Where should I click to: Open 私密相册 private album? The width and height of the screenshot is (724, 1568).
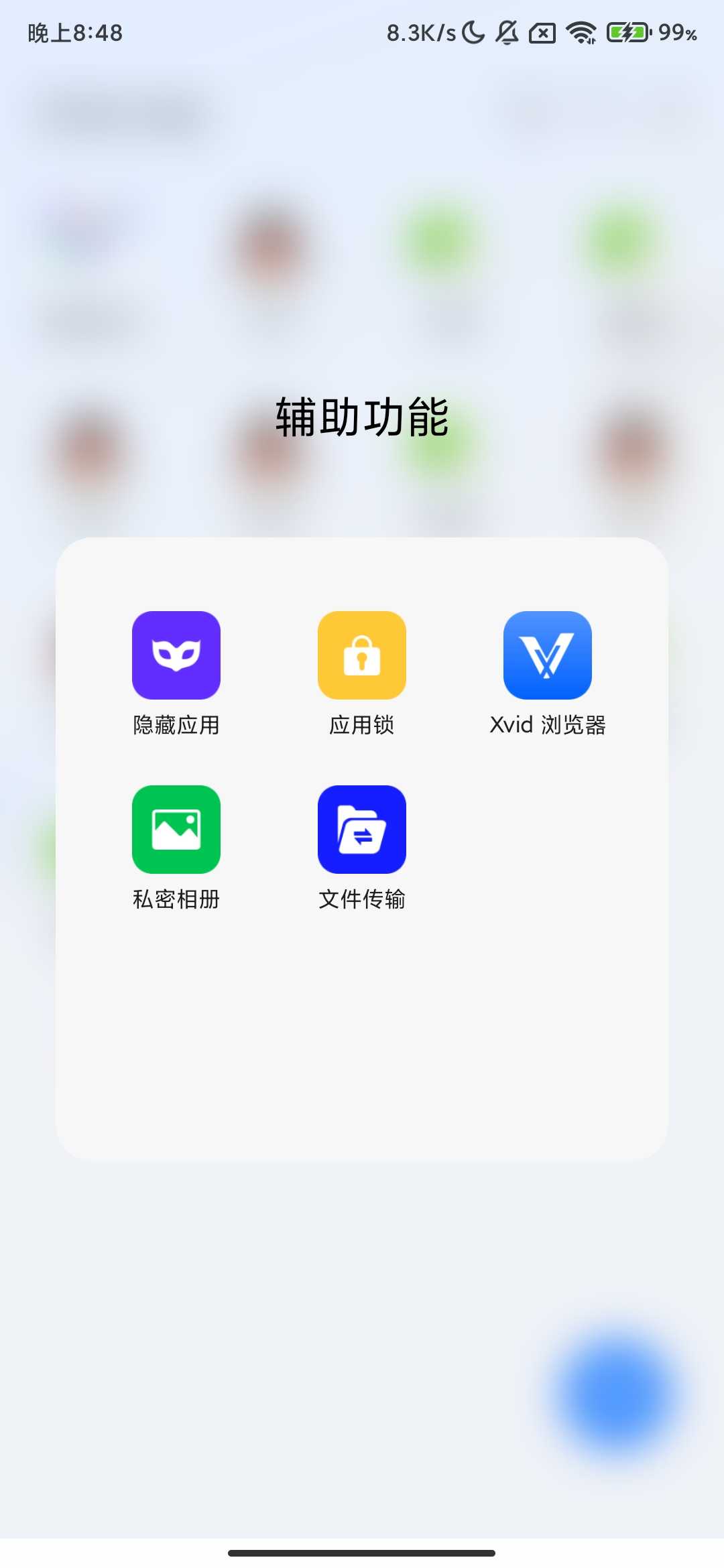pyautogui.click(x=176, y=830)
